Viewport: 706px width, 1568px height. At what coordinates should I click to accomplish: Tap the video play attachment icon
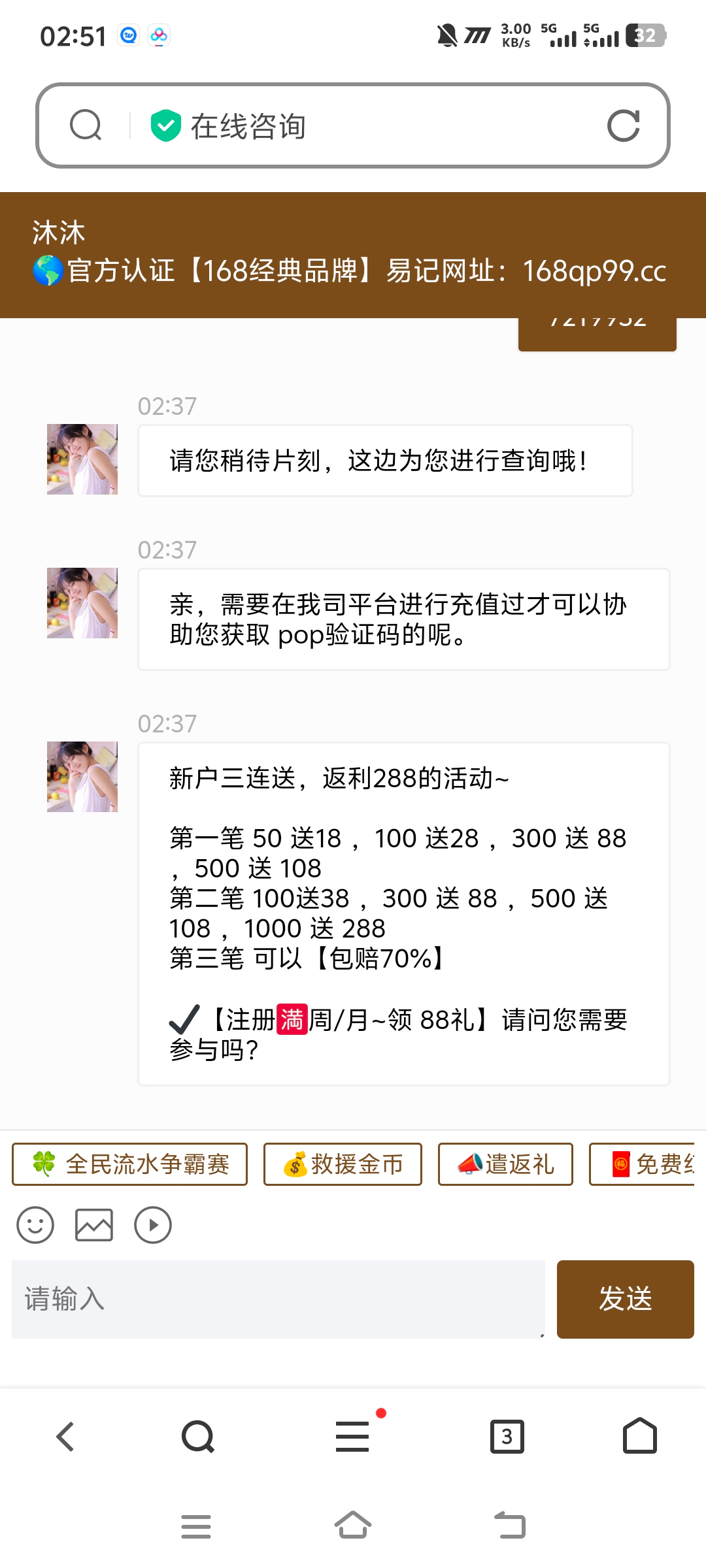click(x=153, y=1225)
